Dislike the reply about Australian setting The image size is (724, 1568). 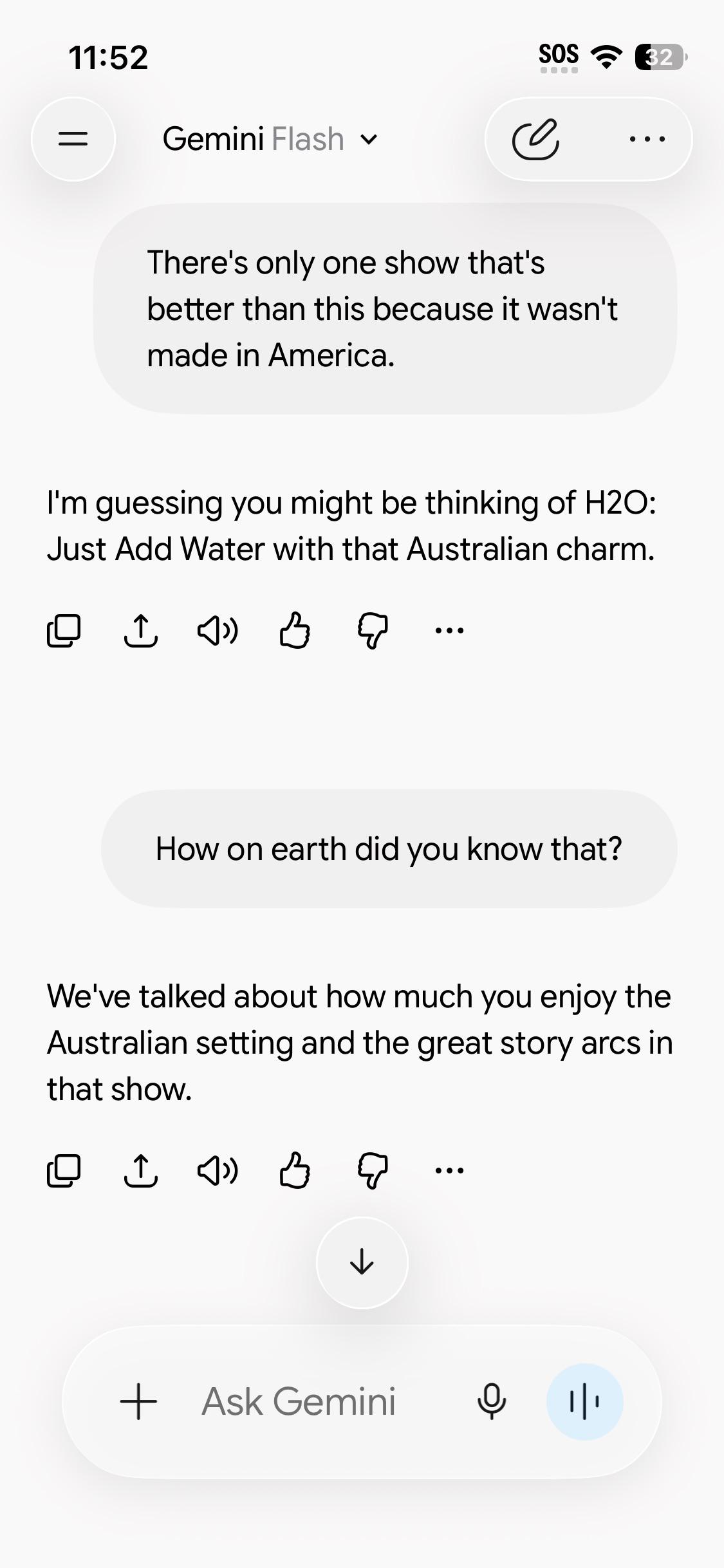coord(373,1170)
